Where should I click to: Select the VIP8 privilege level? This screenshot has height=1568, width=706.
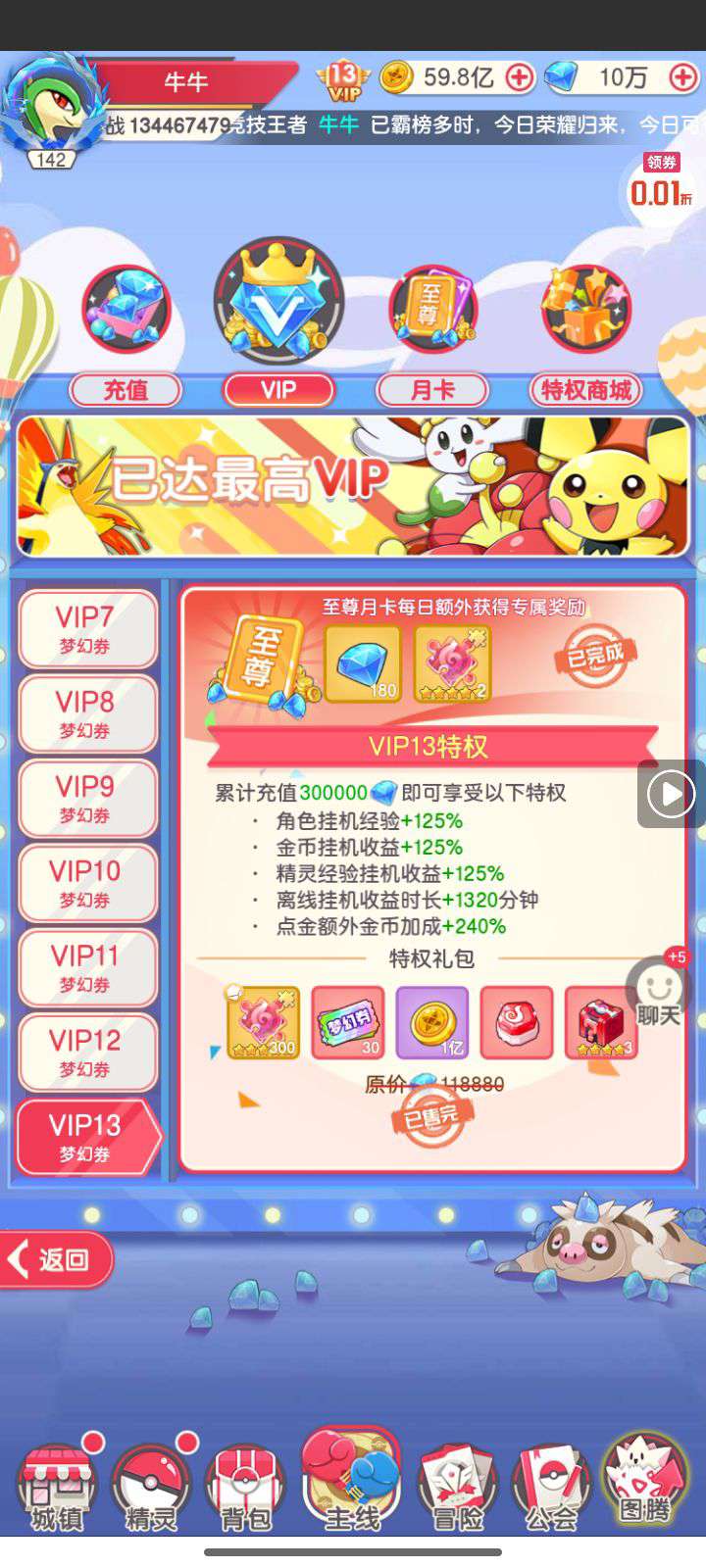point(86,713)
